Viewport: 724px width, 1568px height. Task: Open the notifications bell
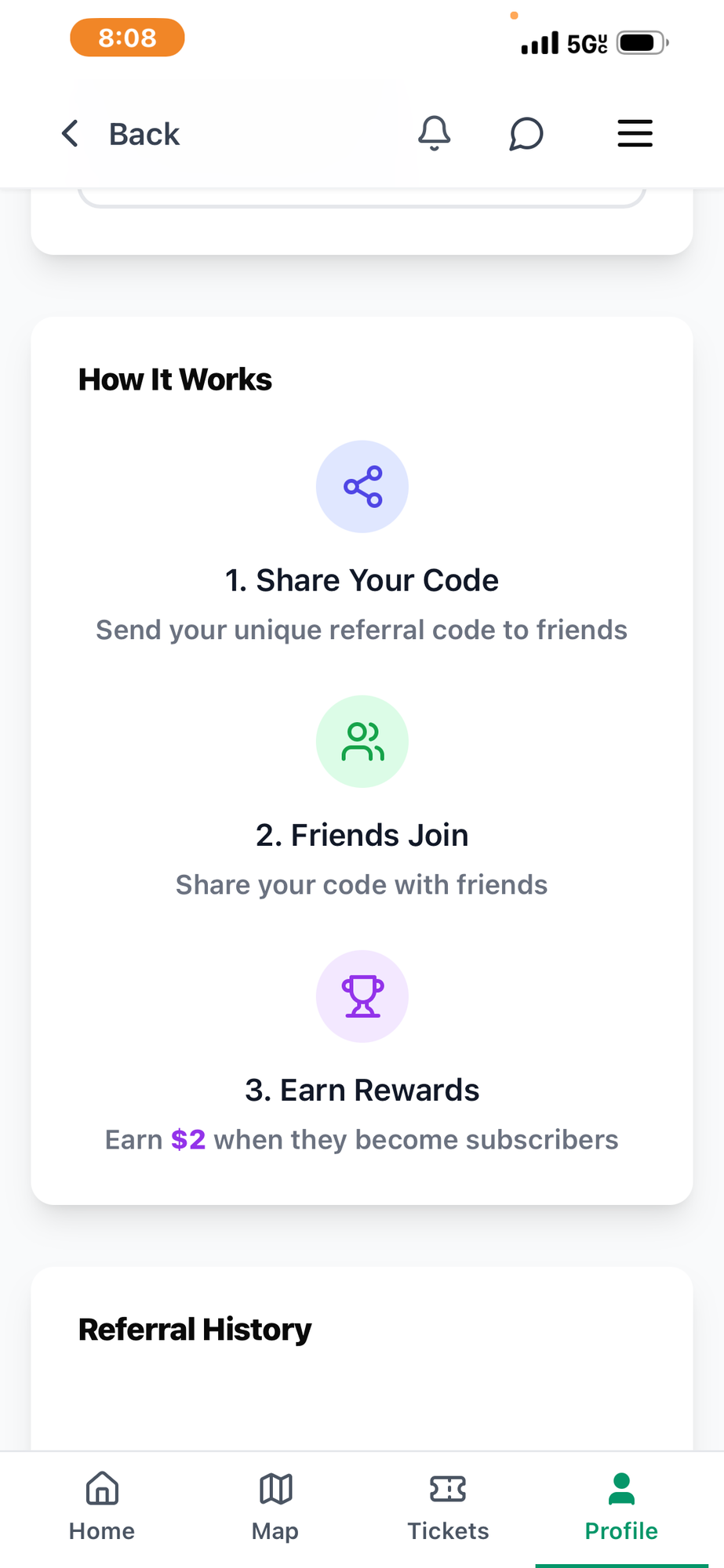coord(434,133)
